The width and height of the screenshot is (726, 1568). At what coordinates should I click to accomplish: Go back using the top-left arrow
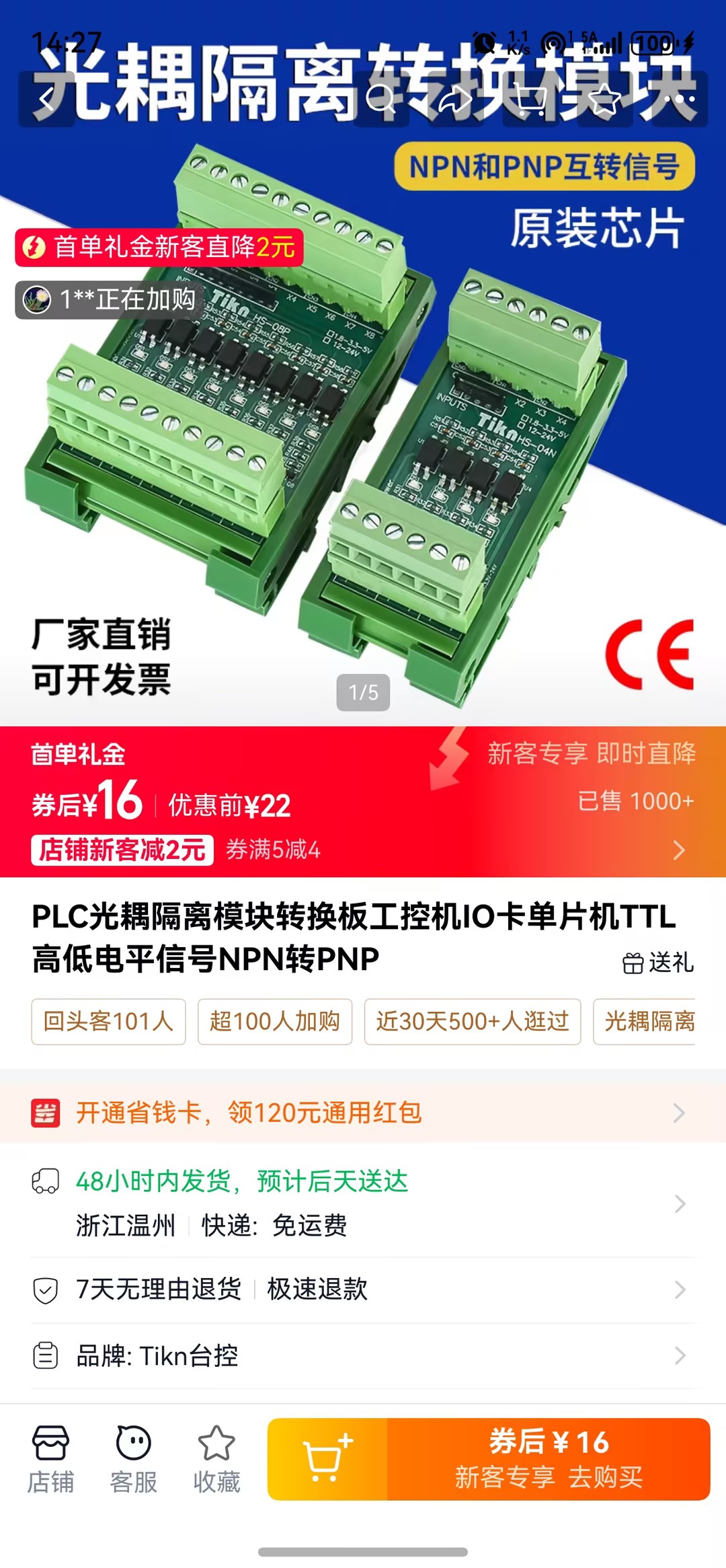point(46,100)
